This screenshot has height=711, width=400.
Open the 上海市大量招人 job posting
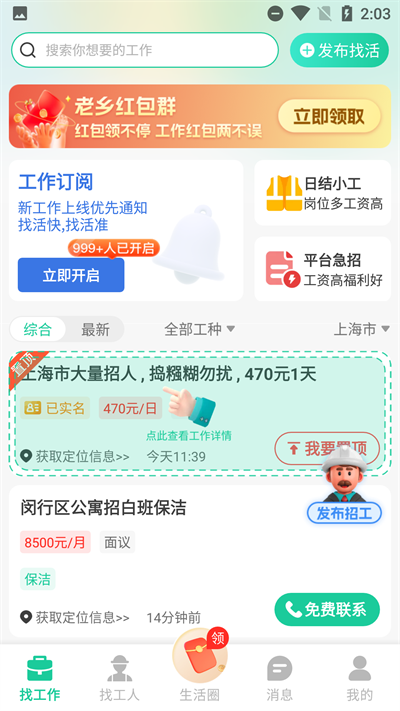point(200,414)
